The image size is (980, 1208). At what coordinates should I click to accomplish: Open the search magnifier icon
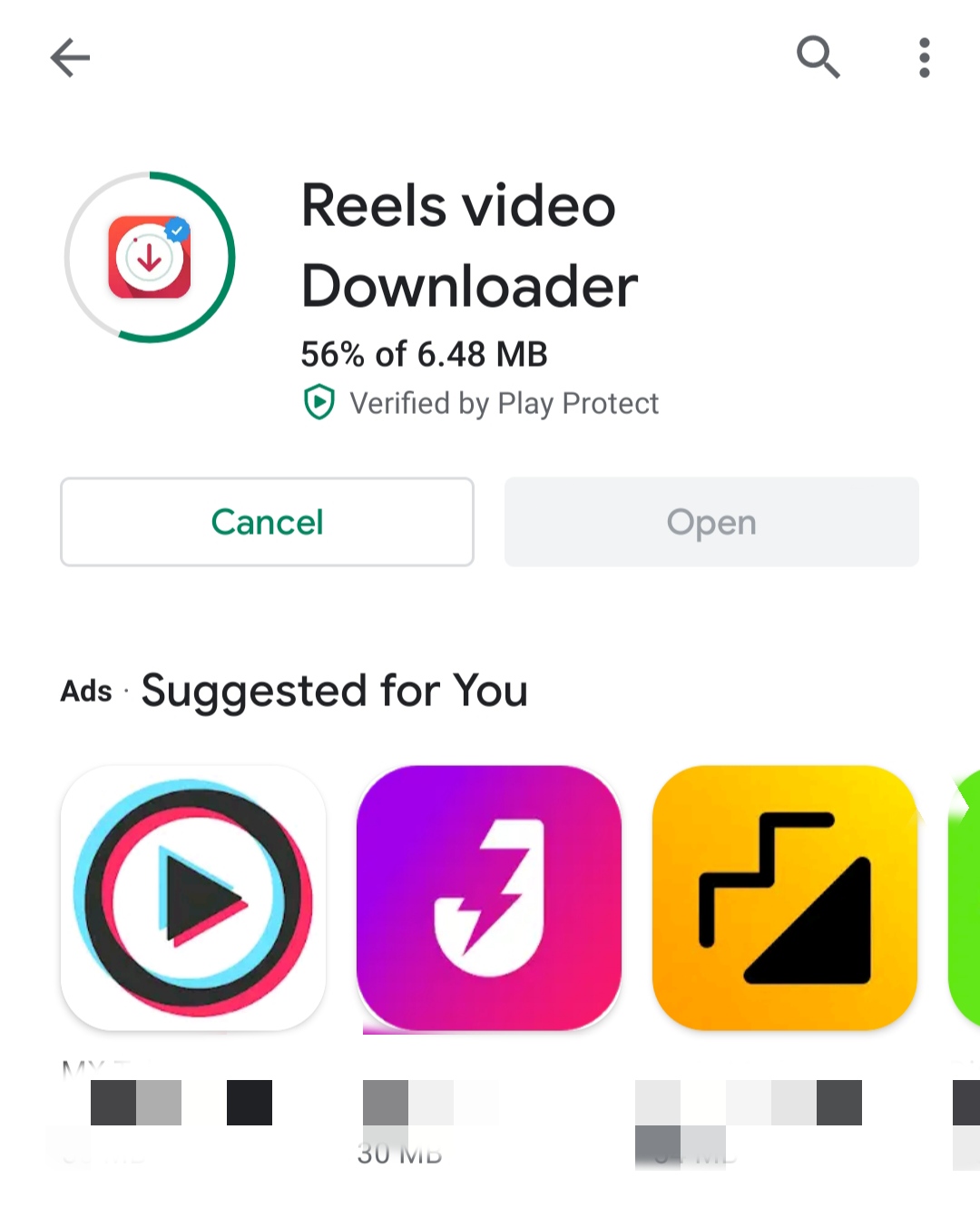[x=818, y=57]
